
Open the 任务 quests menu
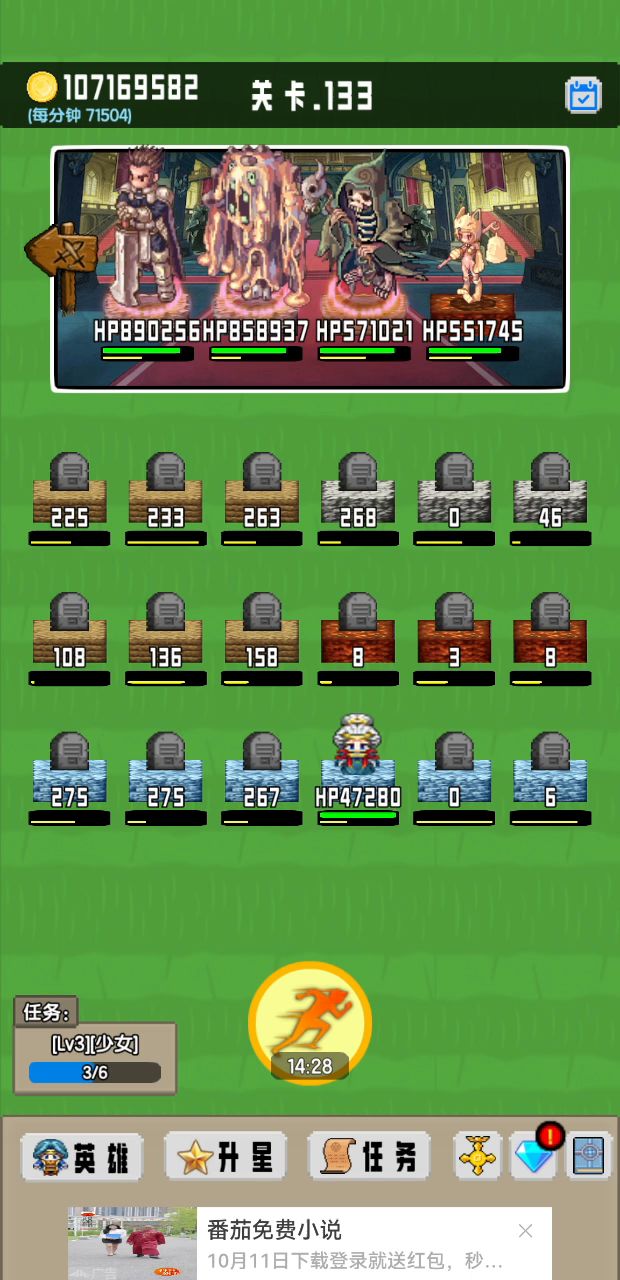click(369, 1158)
